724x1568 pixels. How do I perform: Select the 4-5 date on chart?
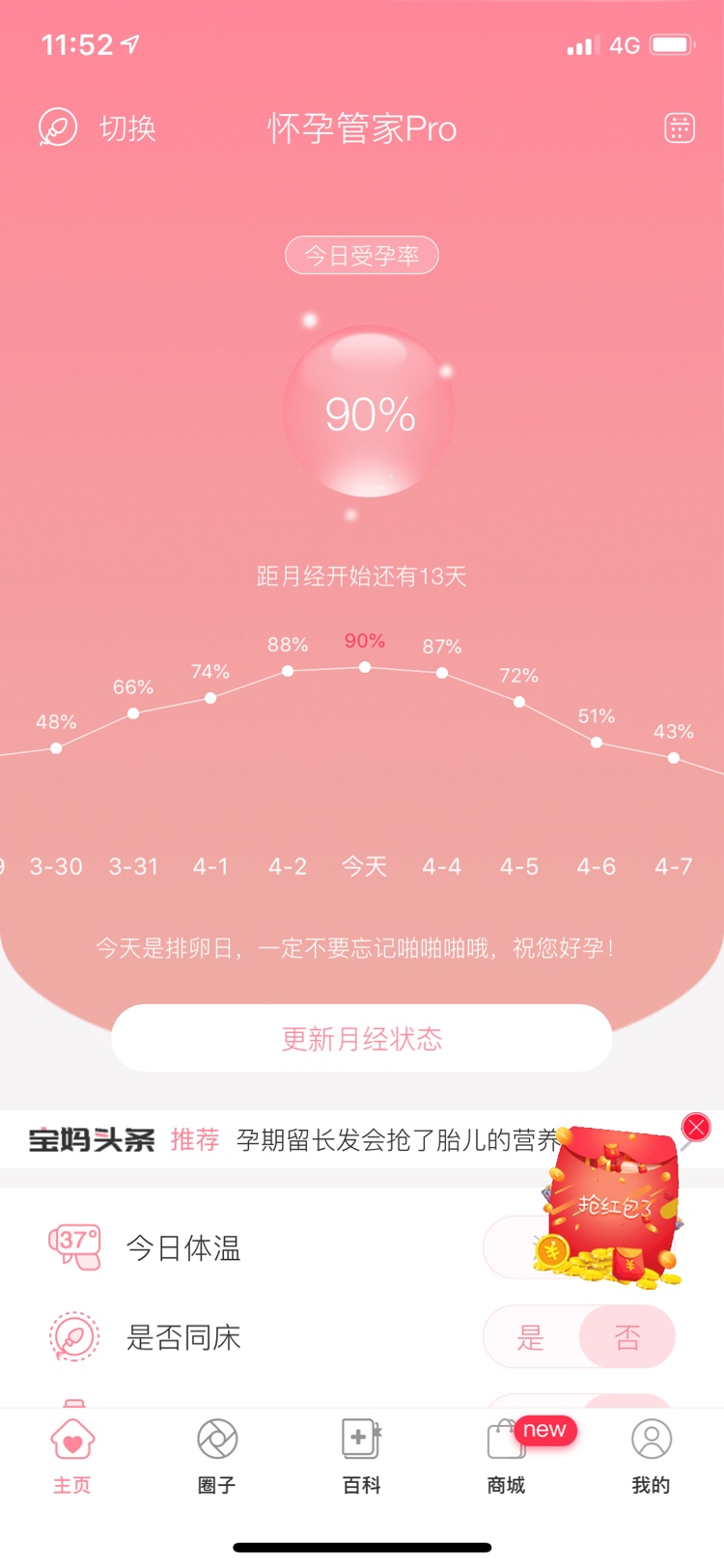coord(518,866)
